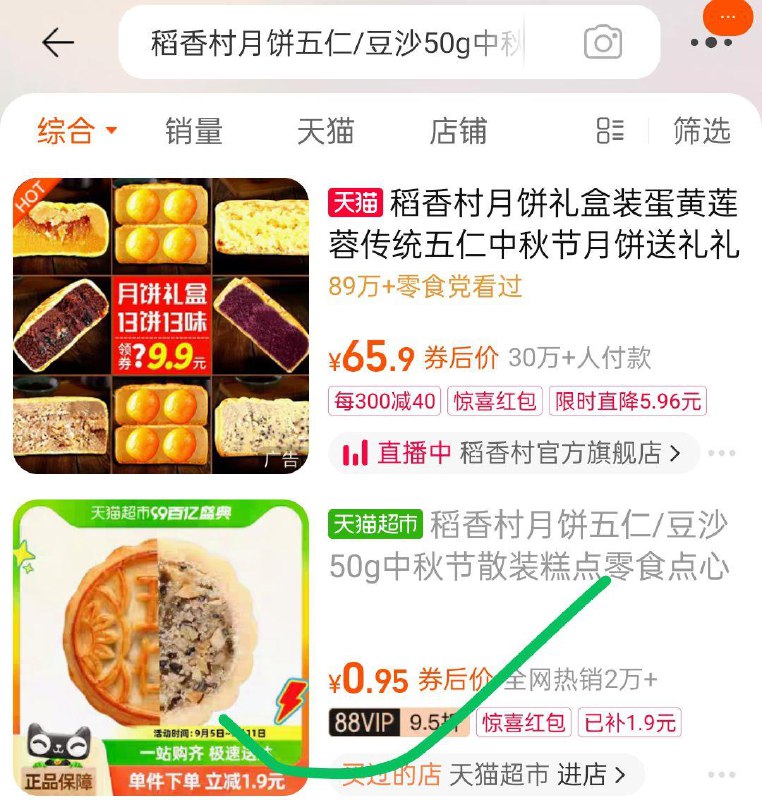Switch to the 店铺 tab
The image size is (762, 800).
click(x=457, y=131)
